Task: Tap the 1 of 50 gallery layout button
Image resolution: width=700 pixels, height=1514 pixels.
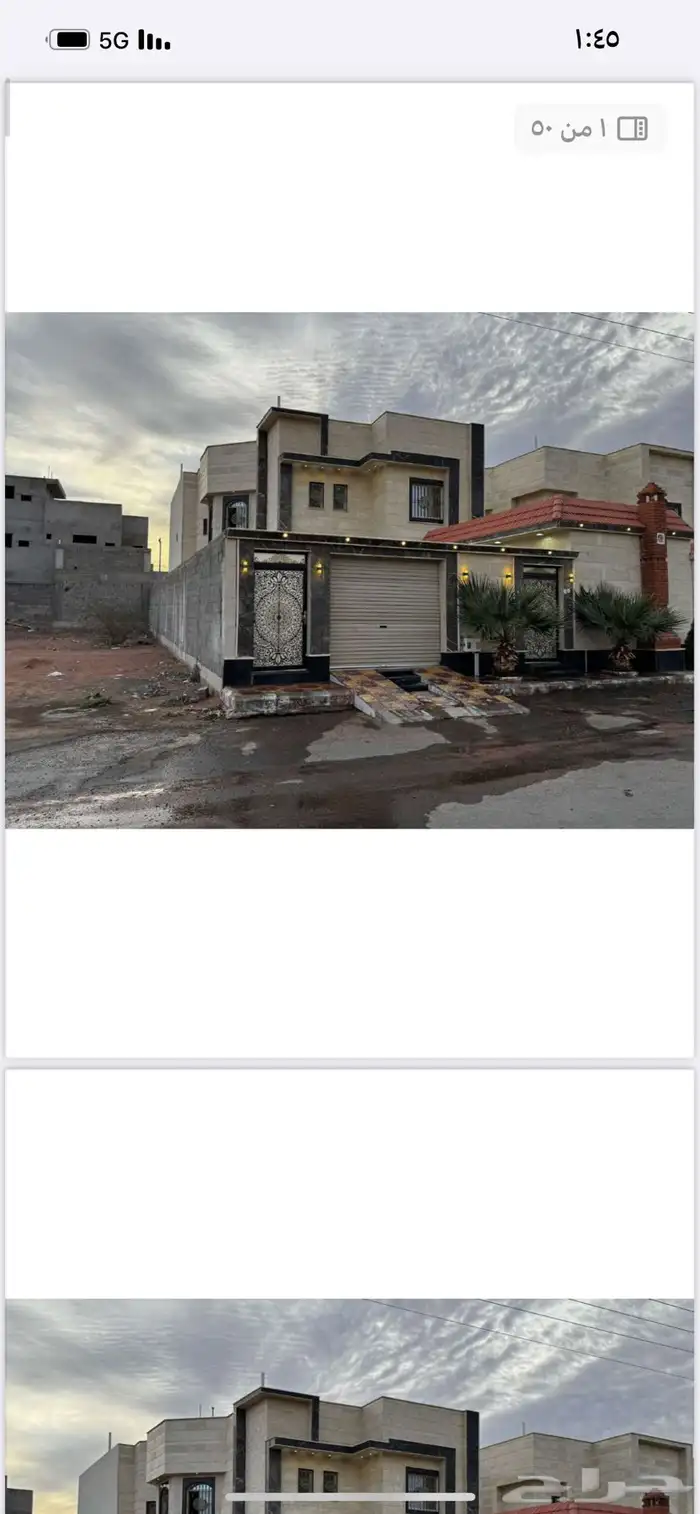Action: click(x=590, y=128)
